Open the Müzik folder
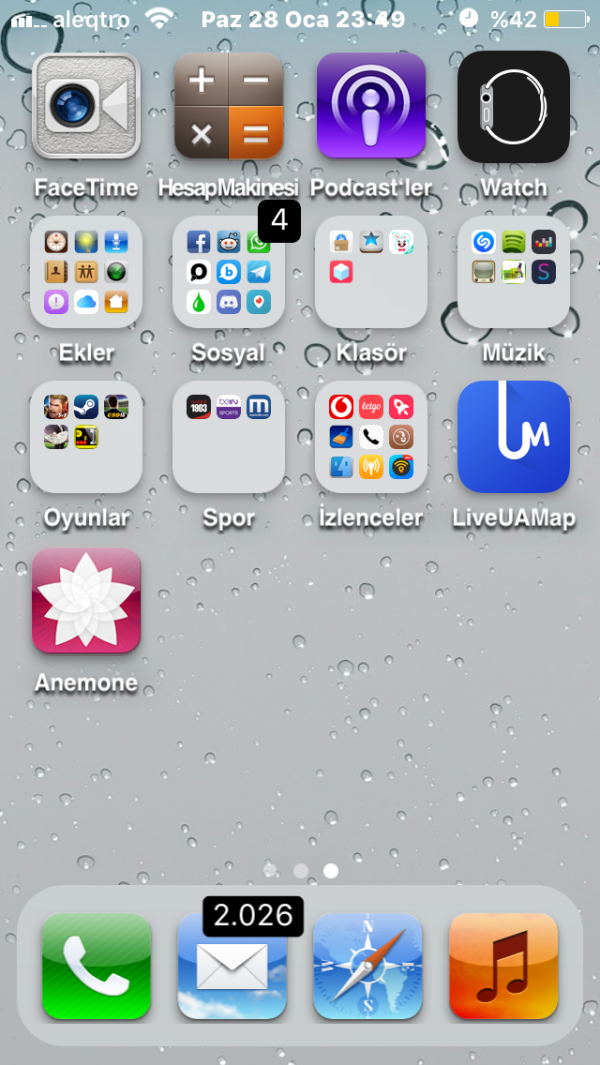Image resolution: width=600 pixels, height=1065 pixels. pos(514,272)
